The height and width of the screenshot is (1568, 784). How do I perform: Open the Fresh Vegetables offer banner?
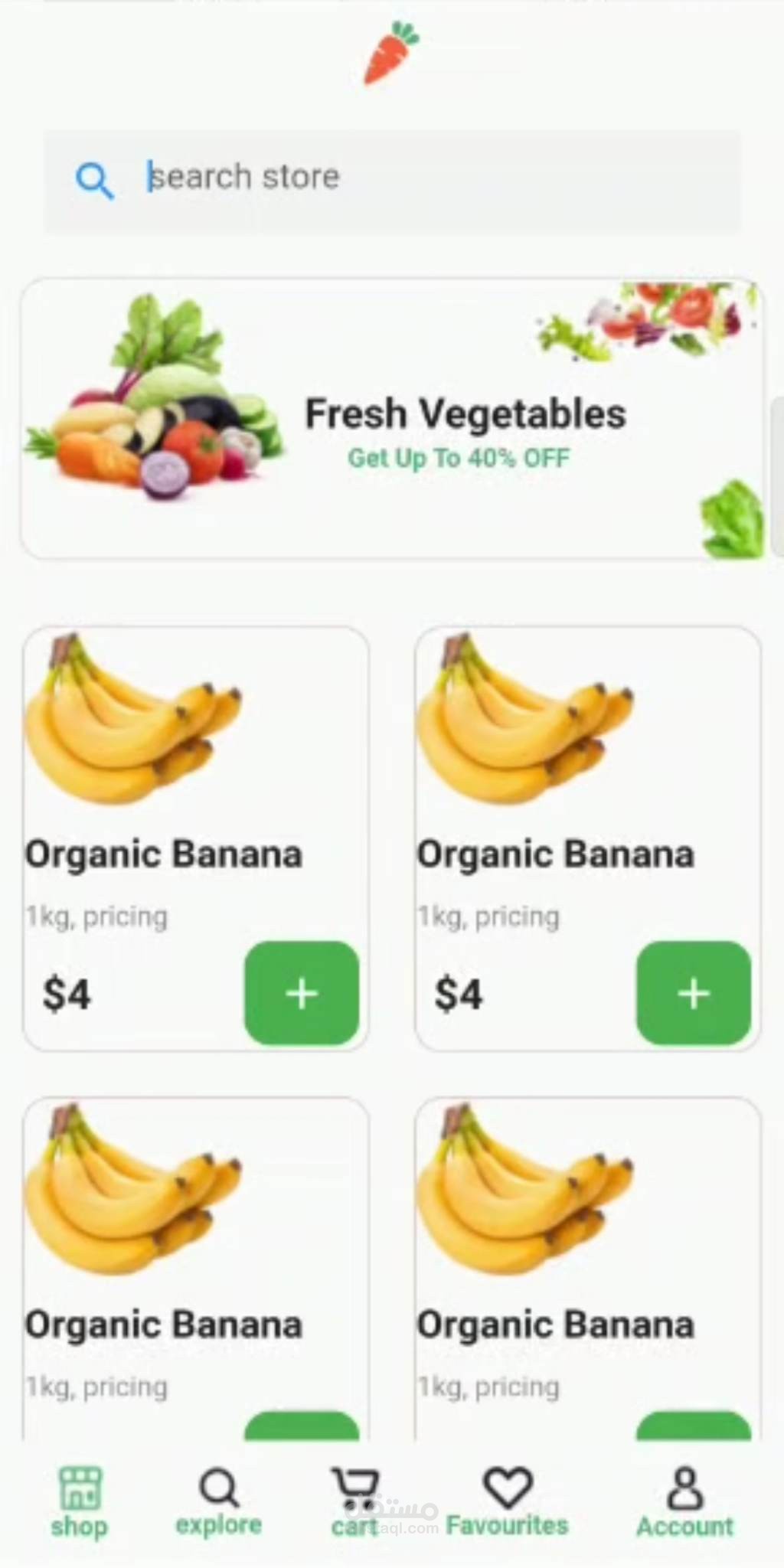click(392, 419)
